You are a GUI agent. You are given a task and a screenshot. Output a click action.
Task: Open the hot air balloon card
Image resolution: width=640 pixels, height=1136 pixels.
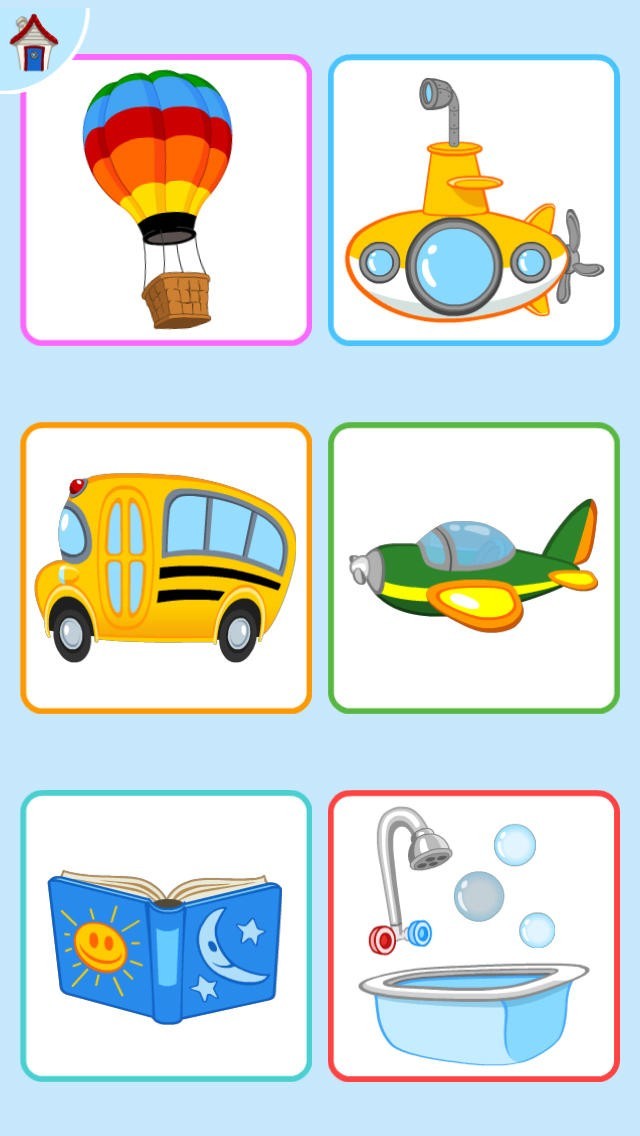click(166, 200)
